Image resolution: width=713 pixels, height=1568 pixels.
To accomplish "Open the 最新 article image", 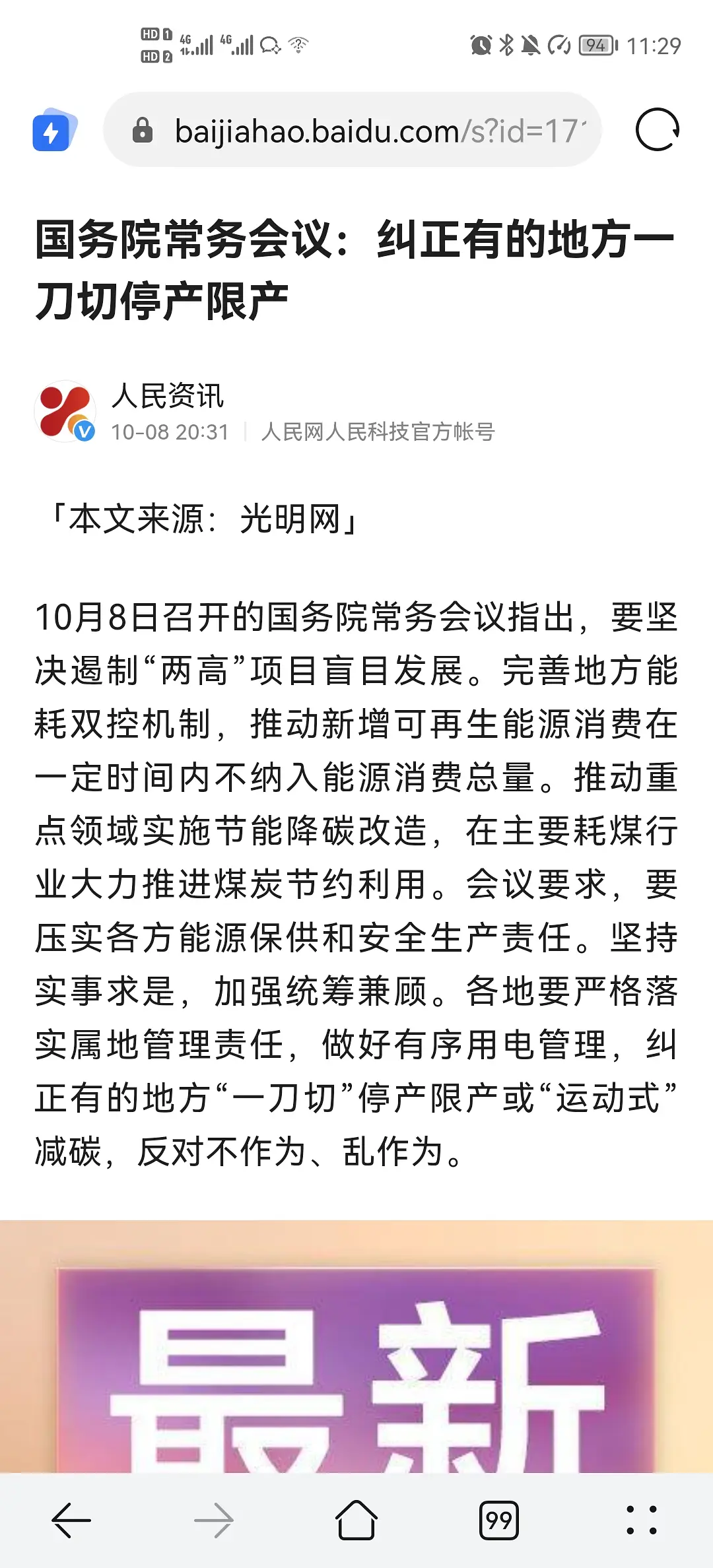I will click(x=356, y=1346).
